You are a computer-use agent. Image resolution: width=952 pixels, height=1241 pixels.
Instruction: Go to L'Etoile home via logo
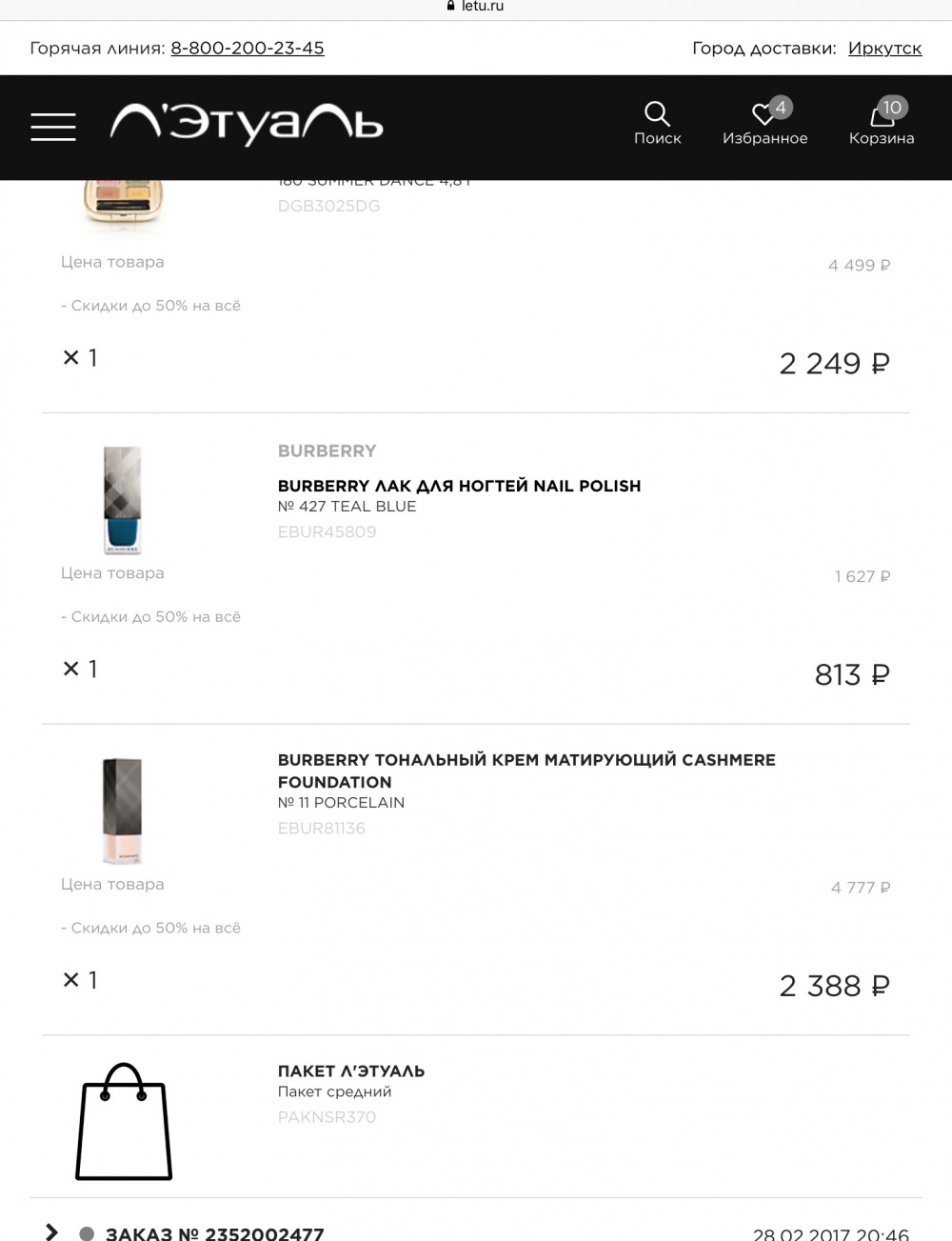(247, 125)
